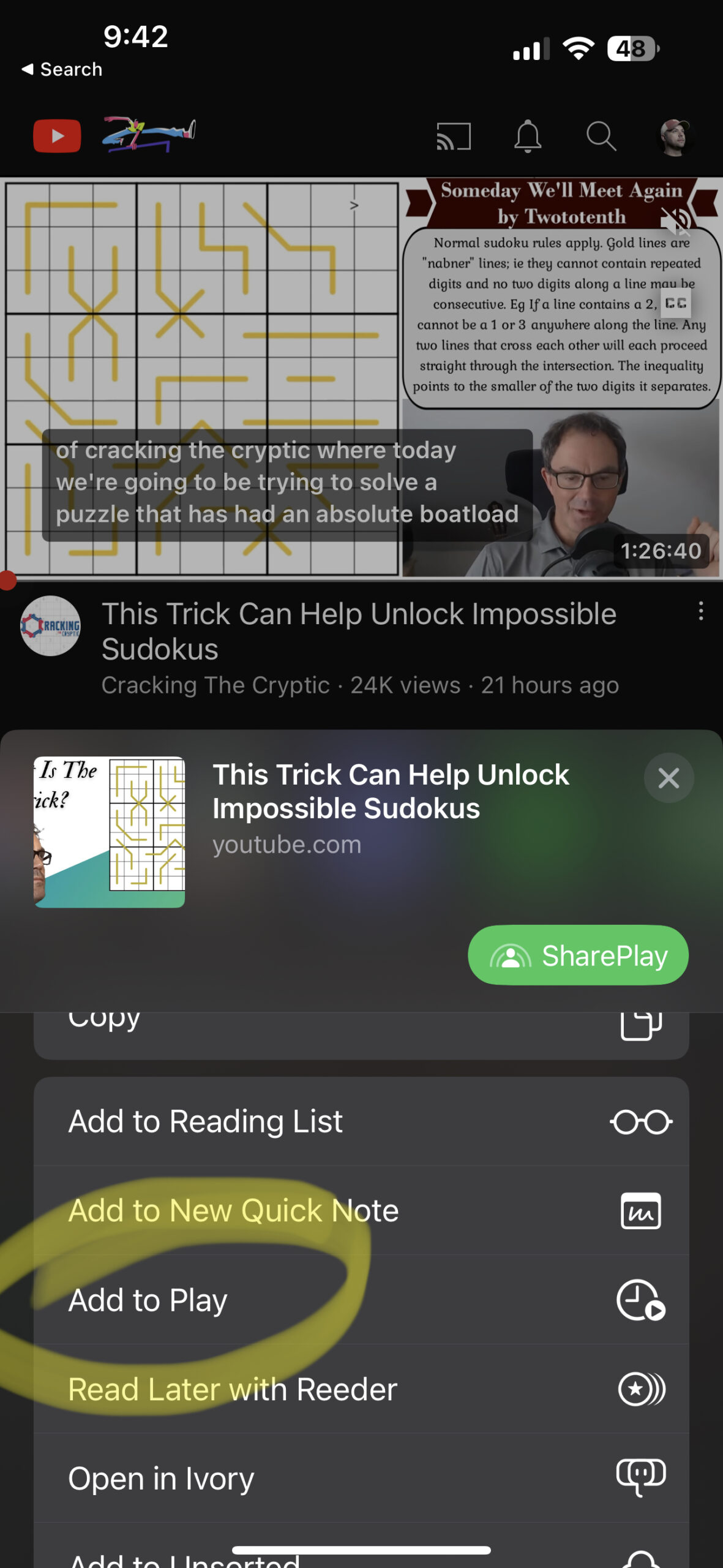The image size is (723, 1568).
Task: Select the Add to Play action
Action: 361,1300
